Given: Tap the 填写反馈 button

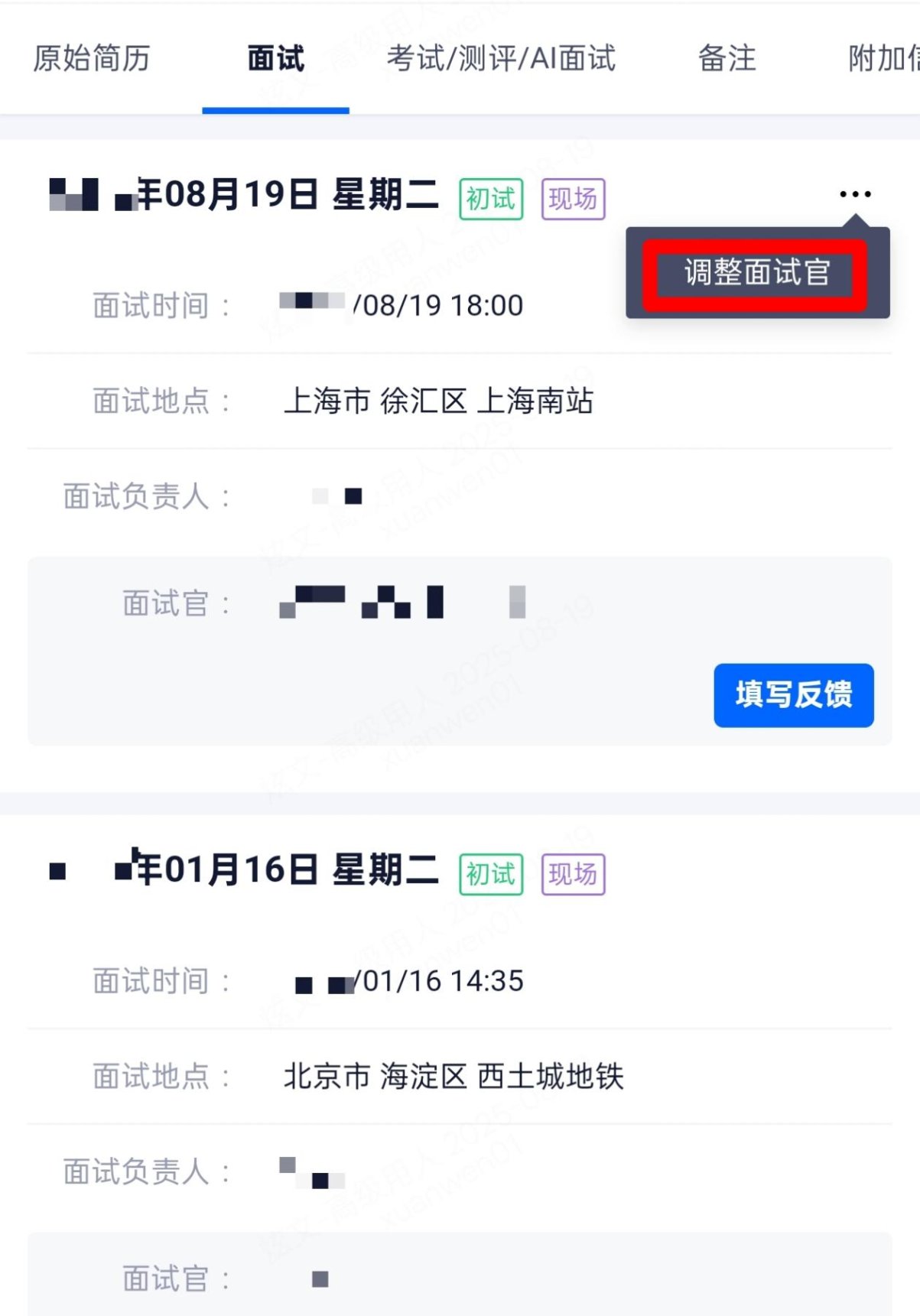Looking at the screenshot, I should point(794,695).
